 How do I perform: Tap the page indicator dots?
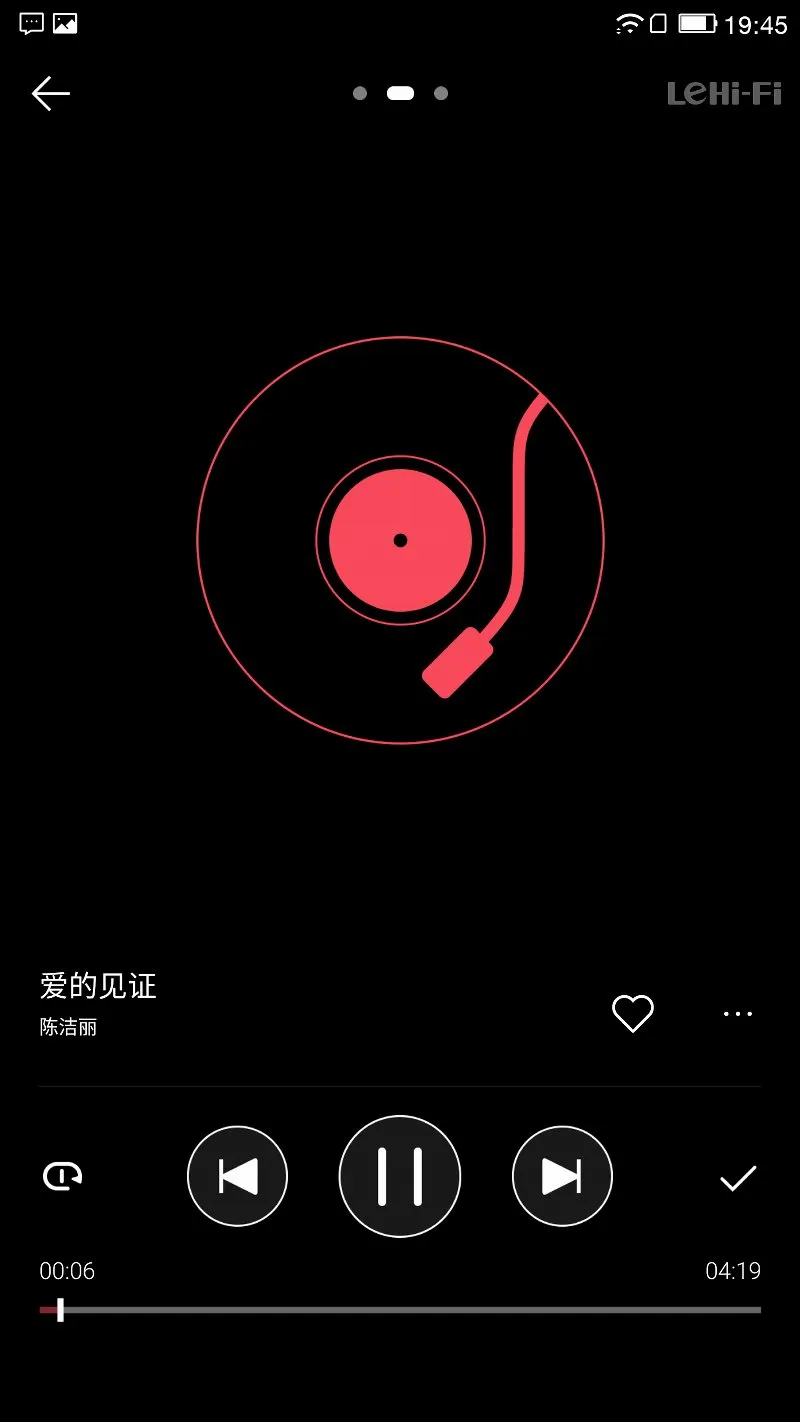(x=400, y=93)
